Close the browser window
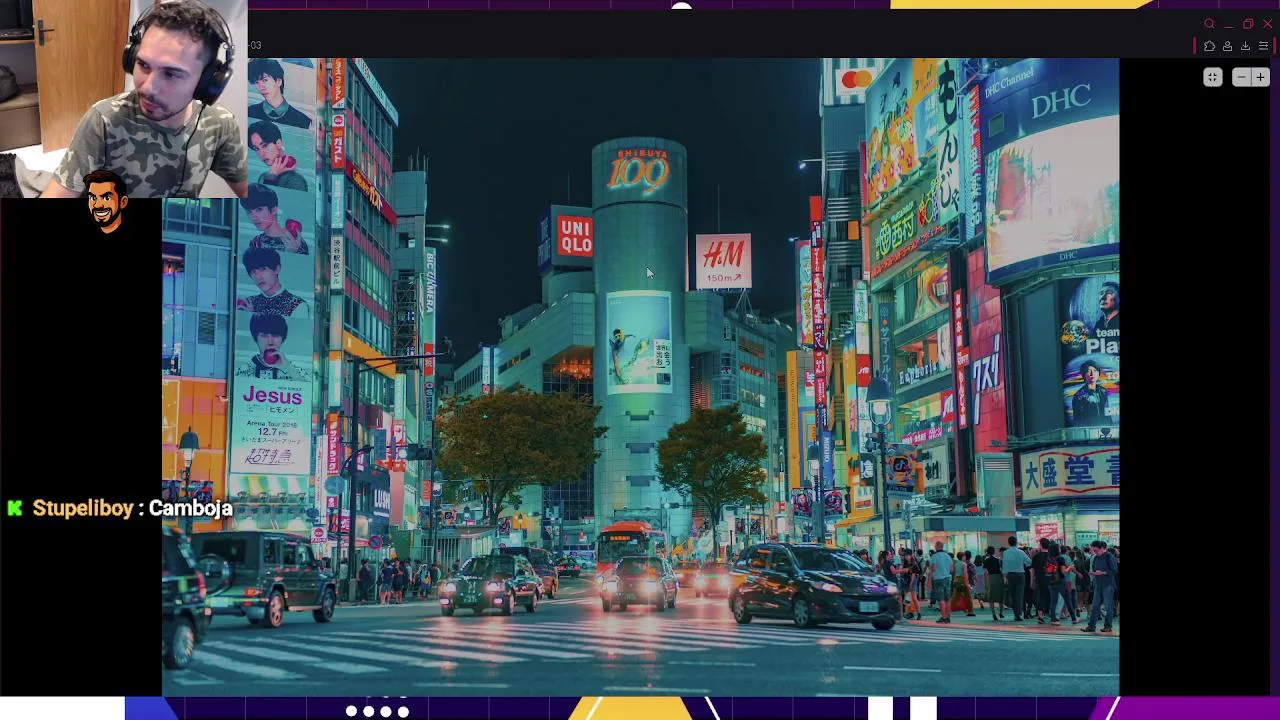Screen dimensions: 1280x720 pos(1267,24)
